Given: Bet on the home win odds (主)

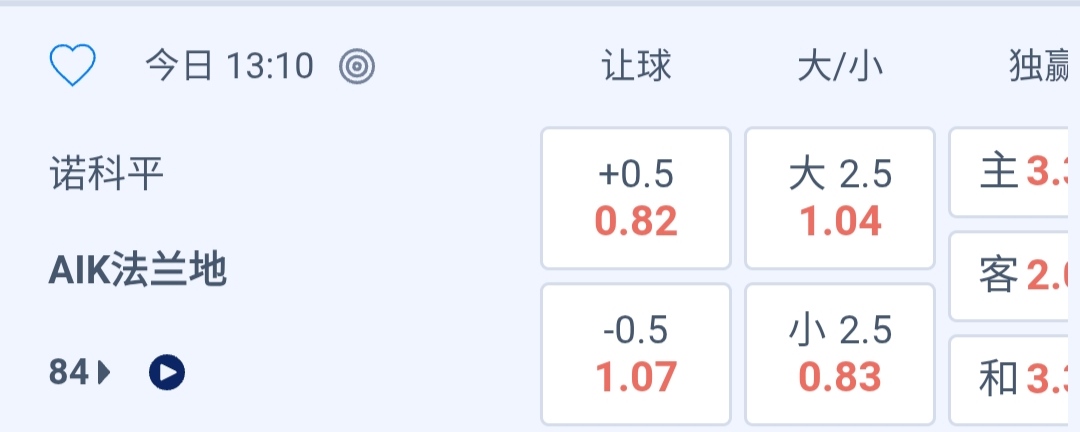Looking at the screenshot, I should tap(1014, 173).
